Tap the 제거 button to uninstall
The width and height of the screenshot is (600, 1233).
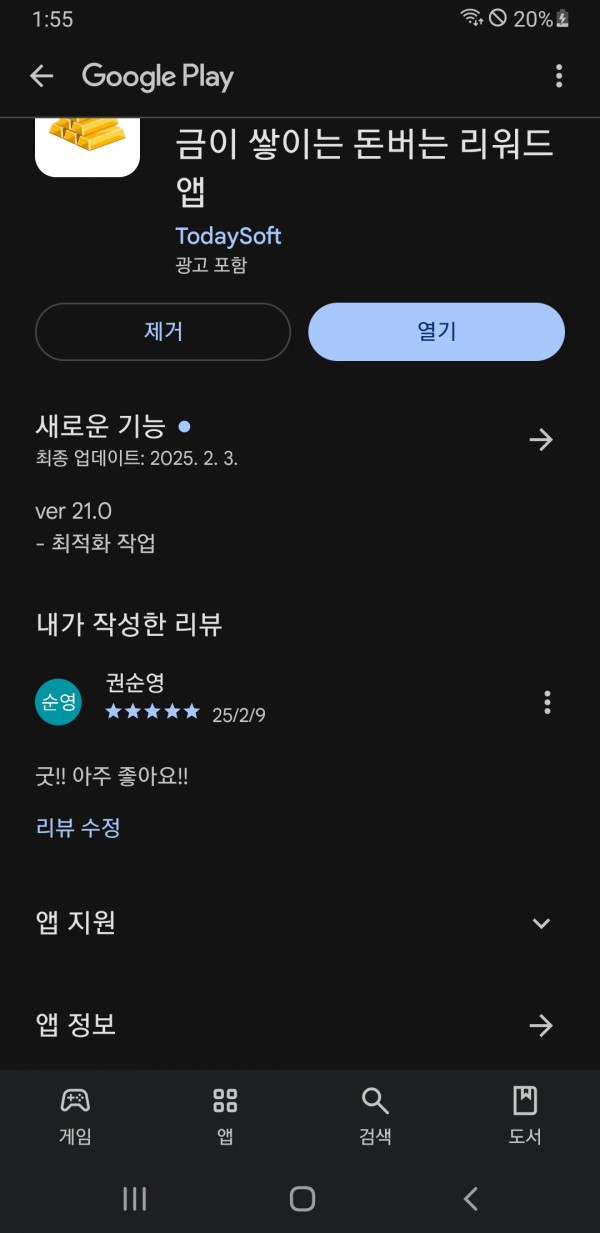163,332
